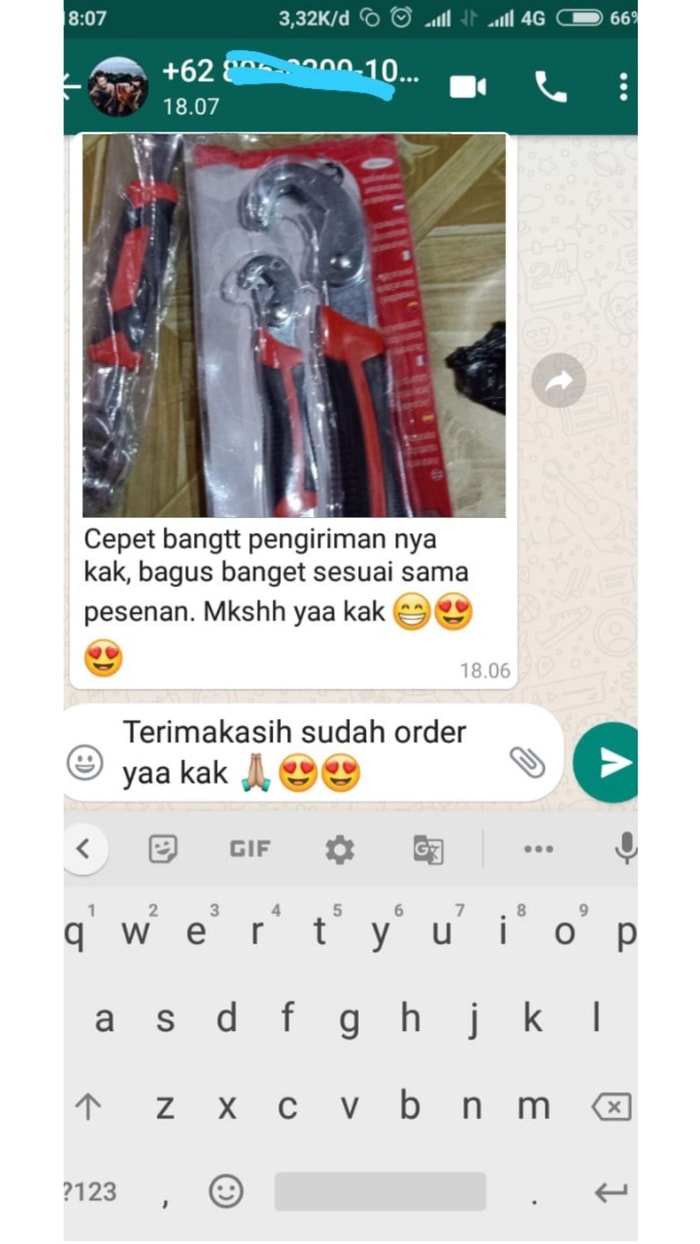
Task: Collapse the keyboard toolbar with the chevron
Action: click(x=84, y=850)
